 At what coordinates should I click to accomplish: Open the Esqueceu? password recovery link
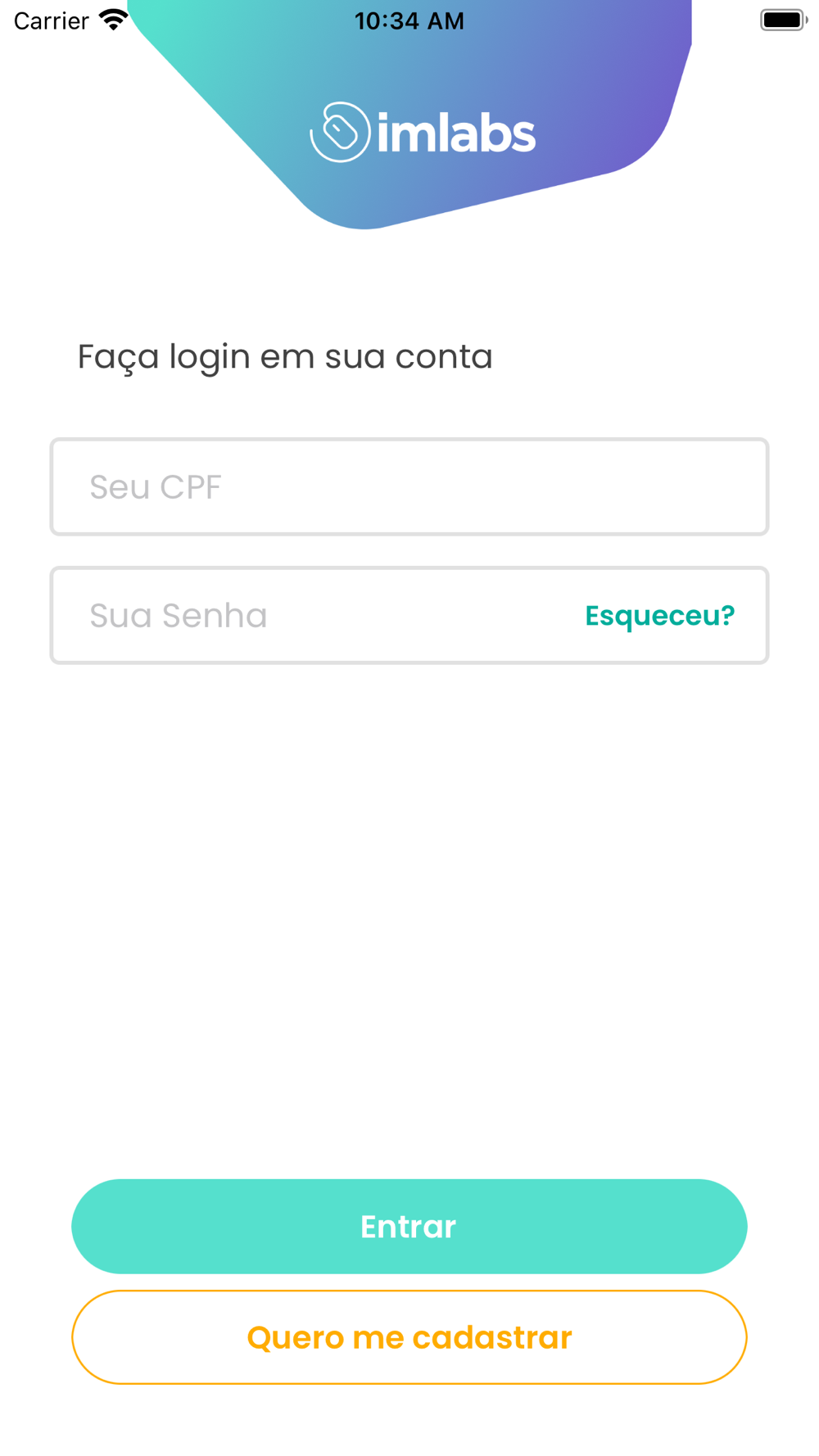click(659, 616)
